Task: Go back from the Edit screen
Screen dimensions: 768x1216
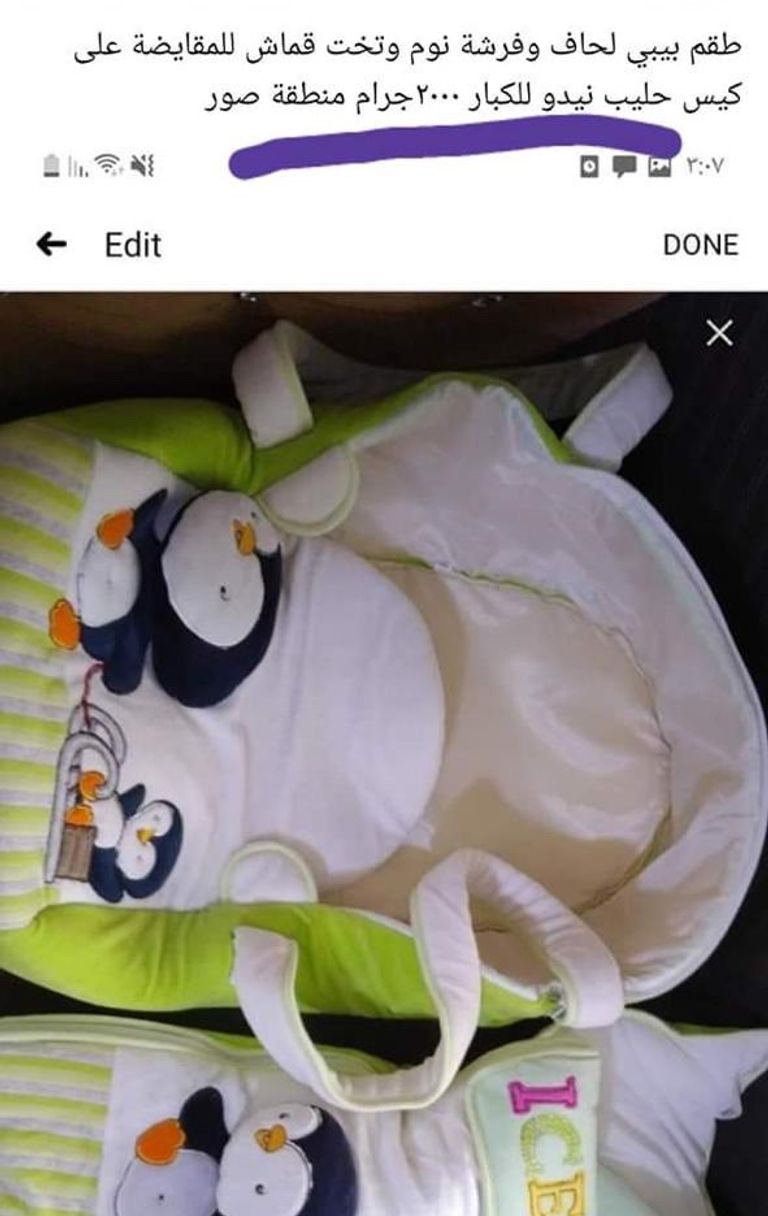Action: 51,245
